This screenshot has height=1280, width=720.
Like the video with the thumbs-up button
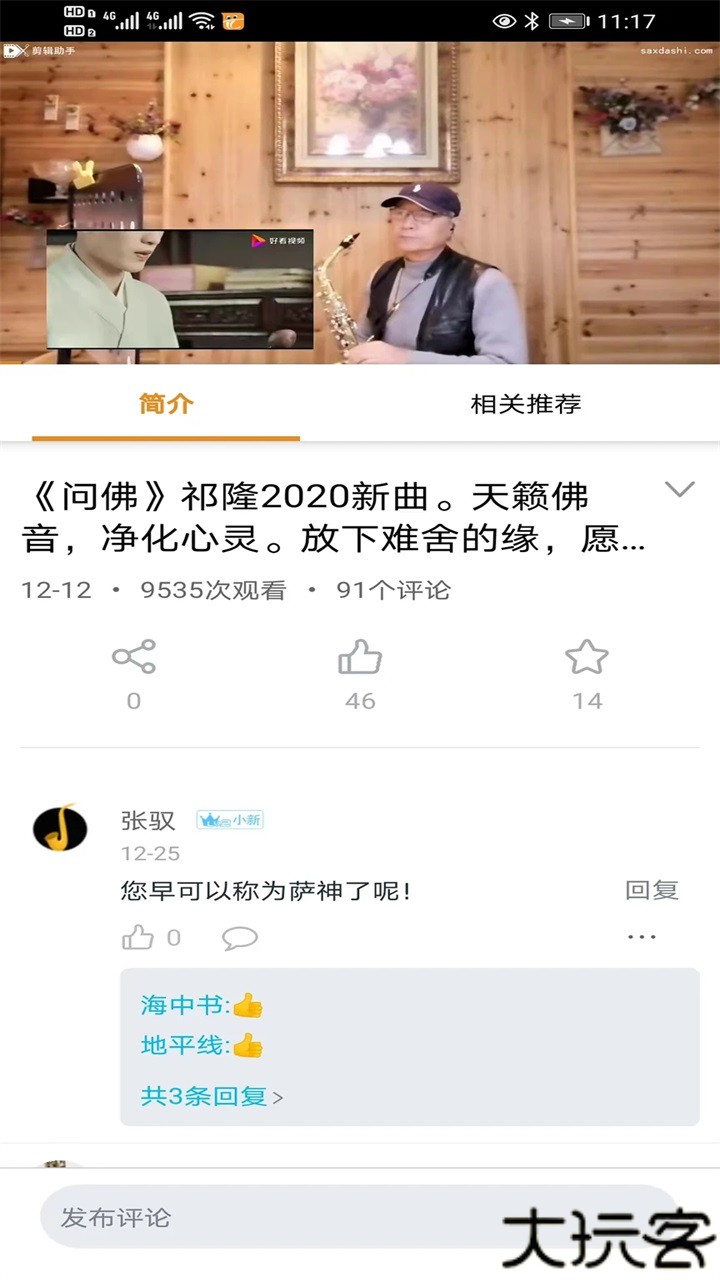360,658
